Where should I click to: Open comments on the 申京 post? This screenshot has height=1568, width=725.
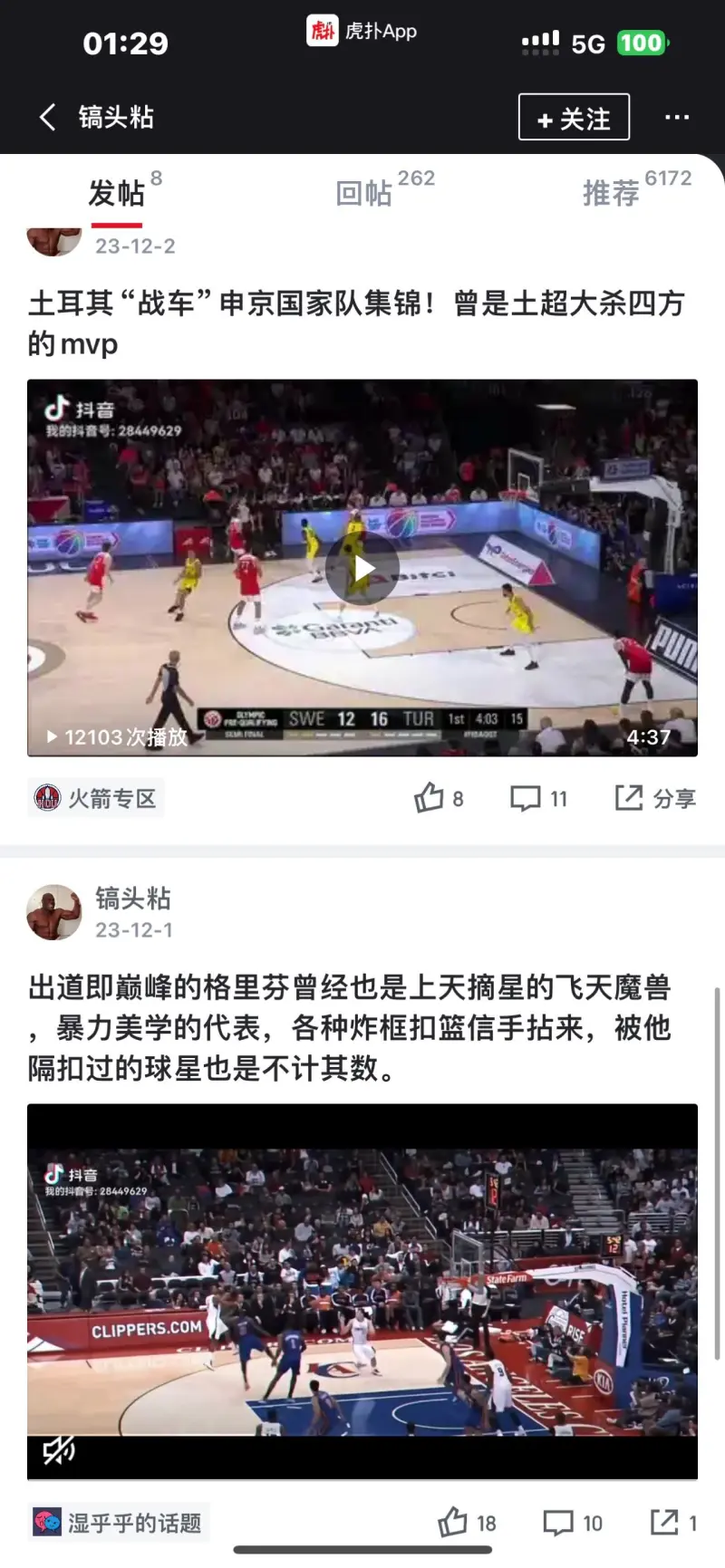click(x=538, y=798)
